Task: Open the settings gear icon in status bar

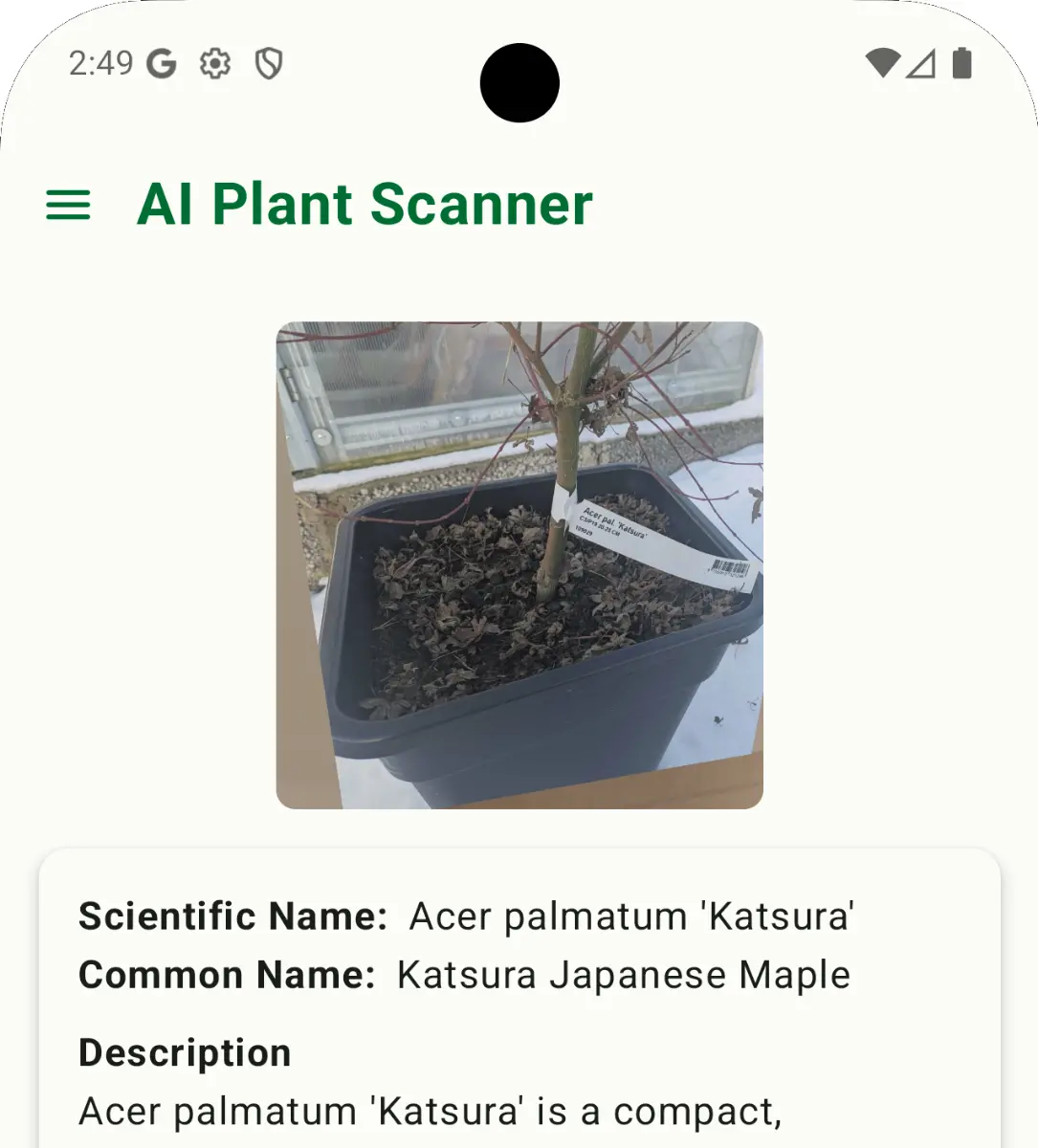Action: pos(214,63)
